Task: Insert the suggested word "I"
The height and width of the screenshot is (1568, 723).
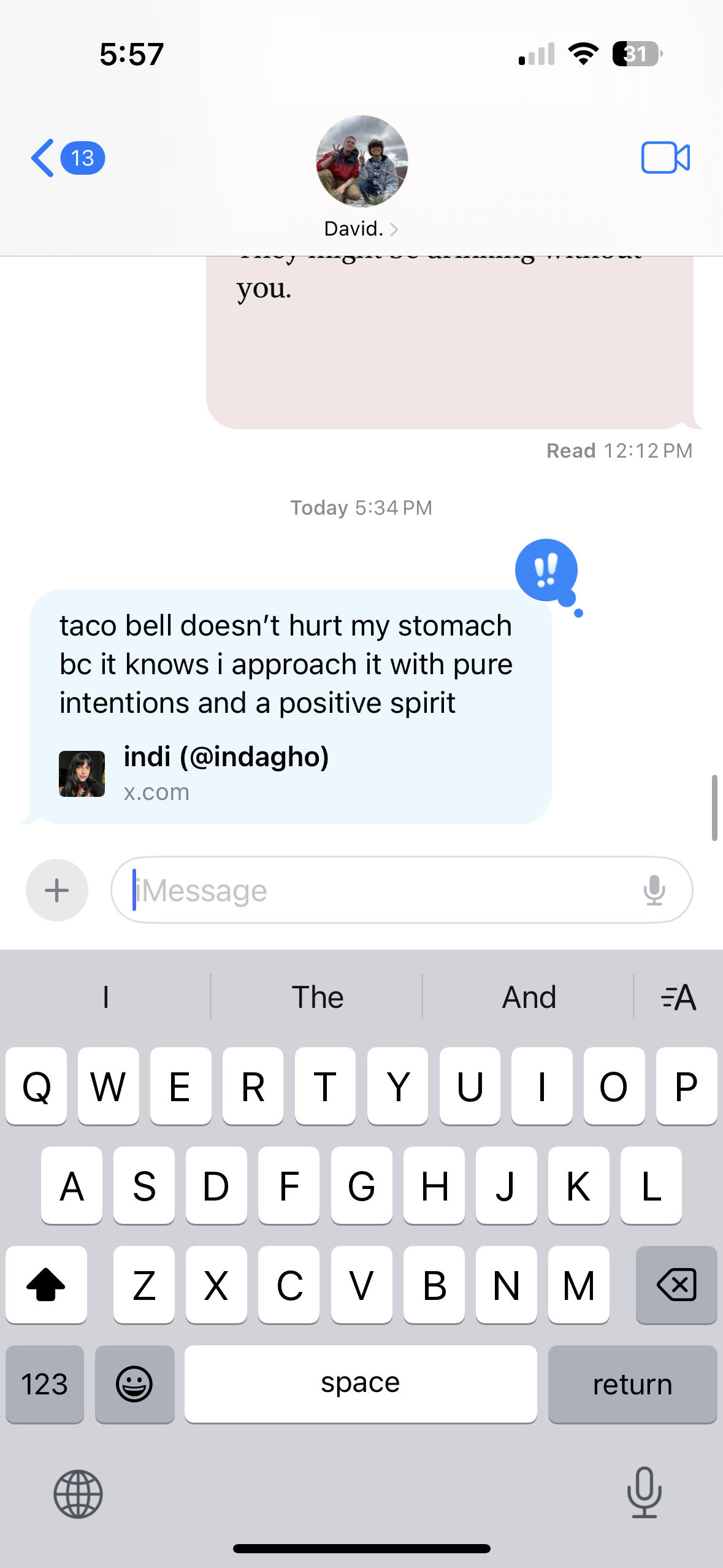Action: pos(105,997)
